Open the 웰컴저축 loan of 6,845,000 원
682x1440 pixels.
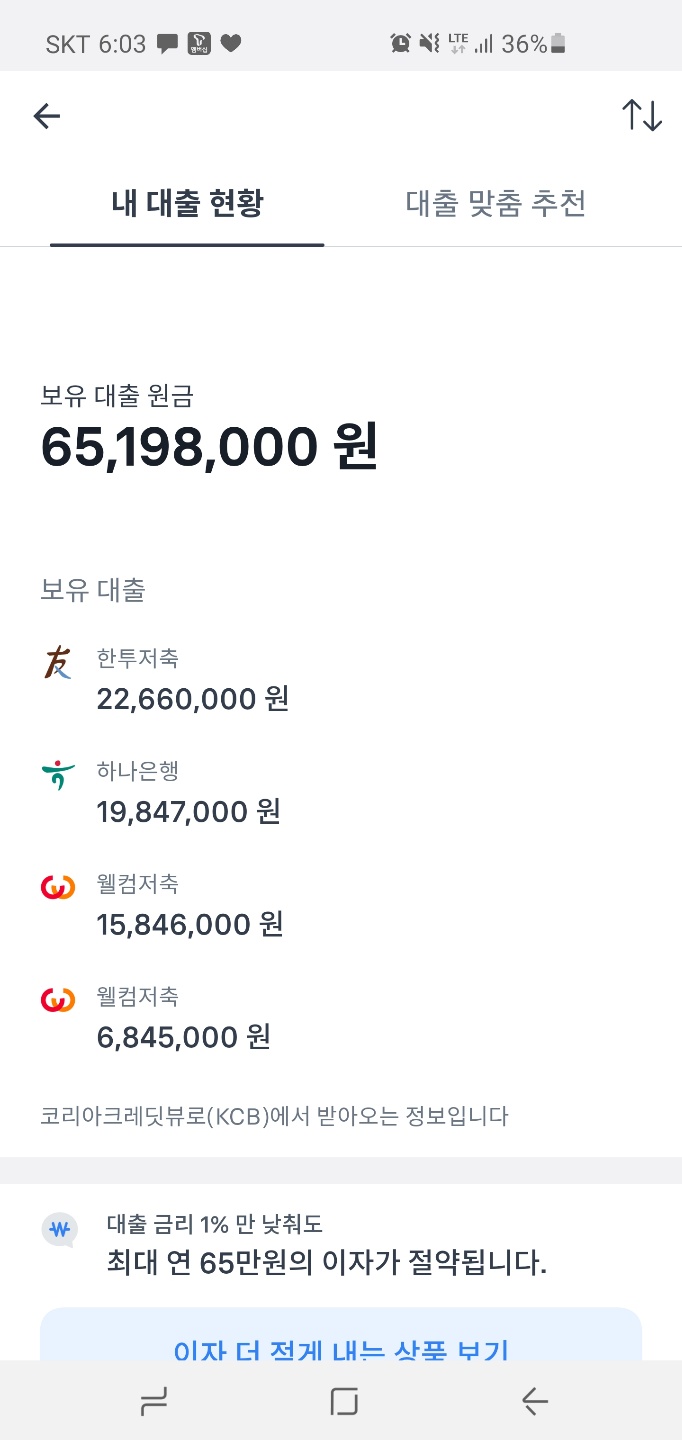pyautogui.click(x=341, y=1018)
